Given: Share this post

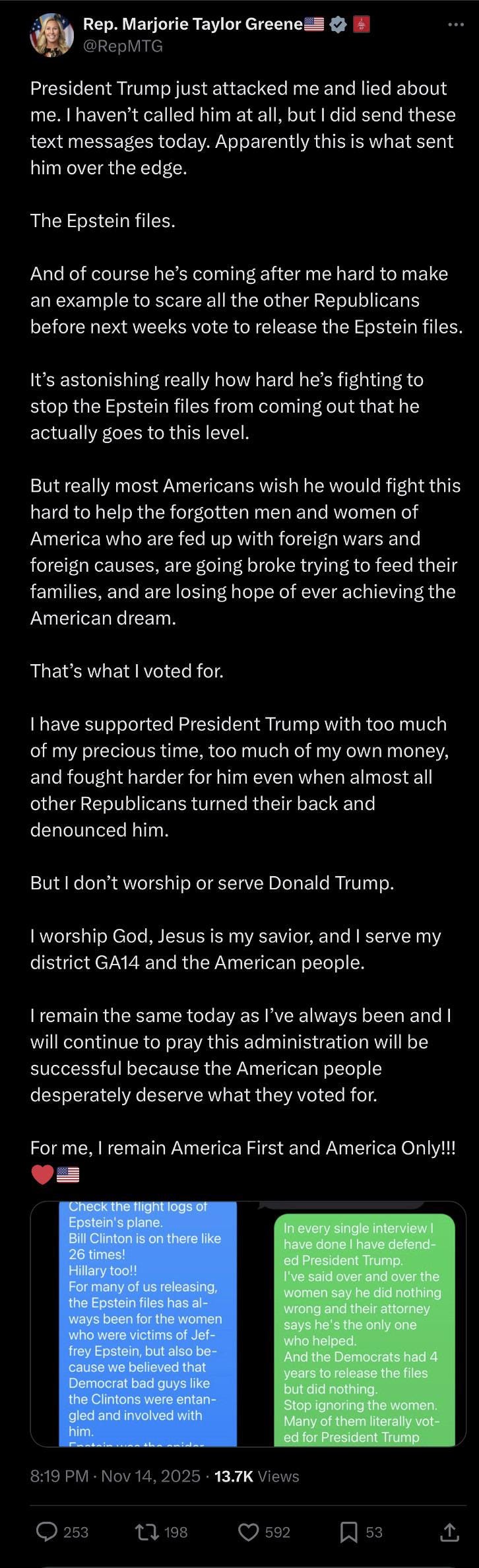Looking at the screenshot, I should (x=449, y=1532).
